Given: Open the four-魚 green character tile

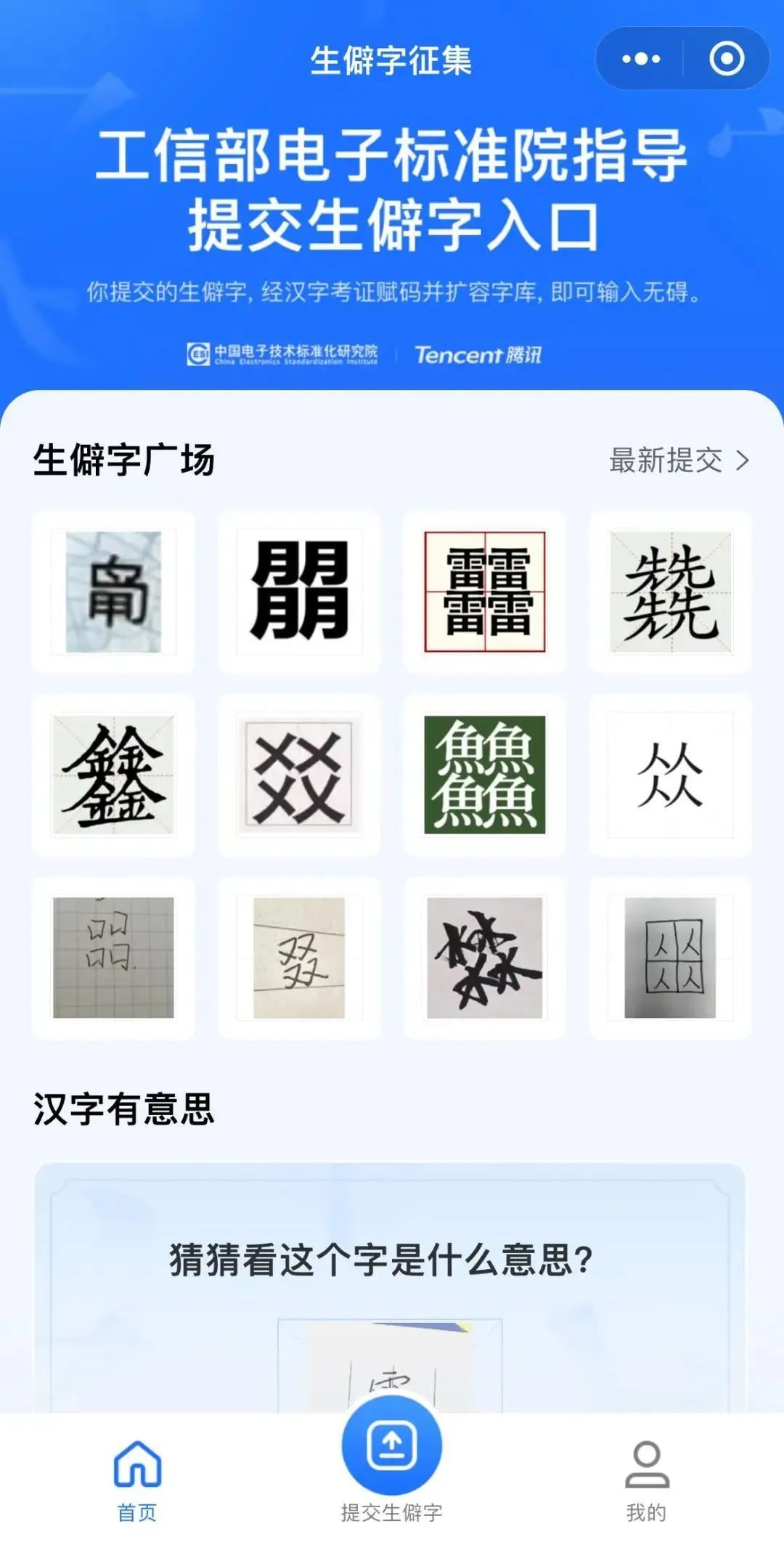Looking at the screenshot, I should click(485, 775).
